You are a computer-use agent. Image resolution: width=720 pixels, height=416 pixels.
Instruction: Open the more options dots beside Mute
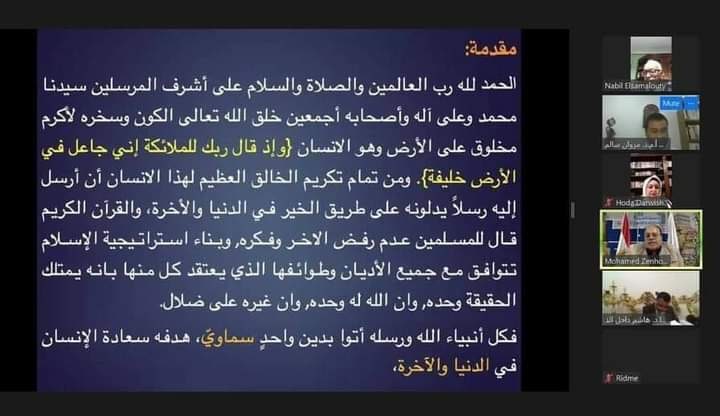click(x=690, y=103)
